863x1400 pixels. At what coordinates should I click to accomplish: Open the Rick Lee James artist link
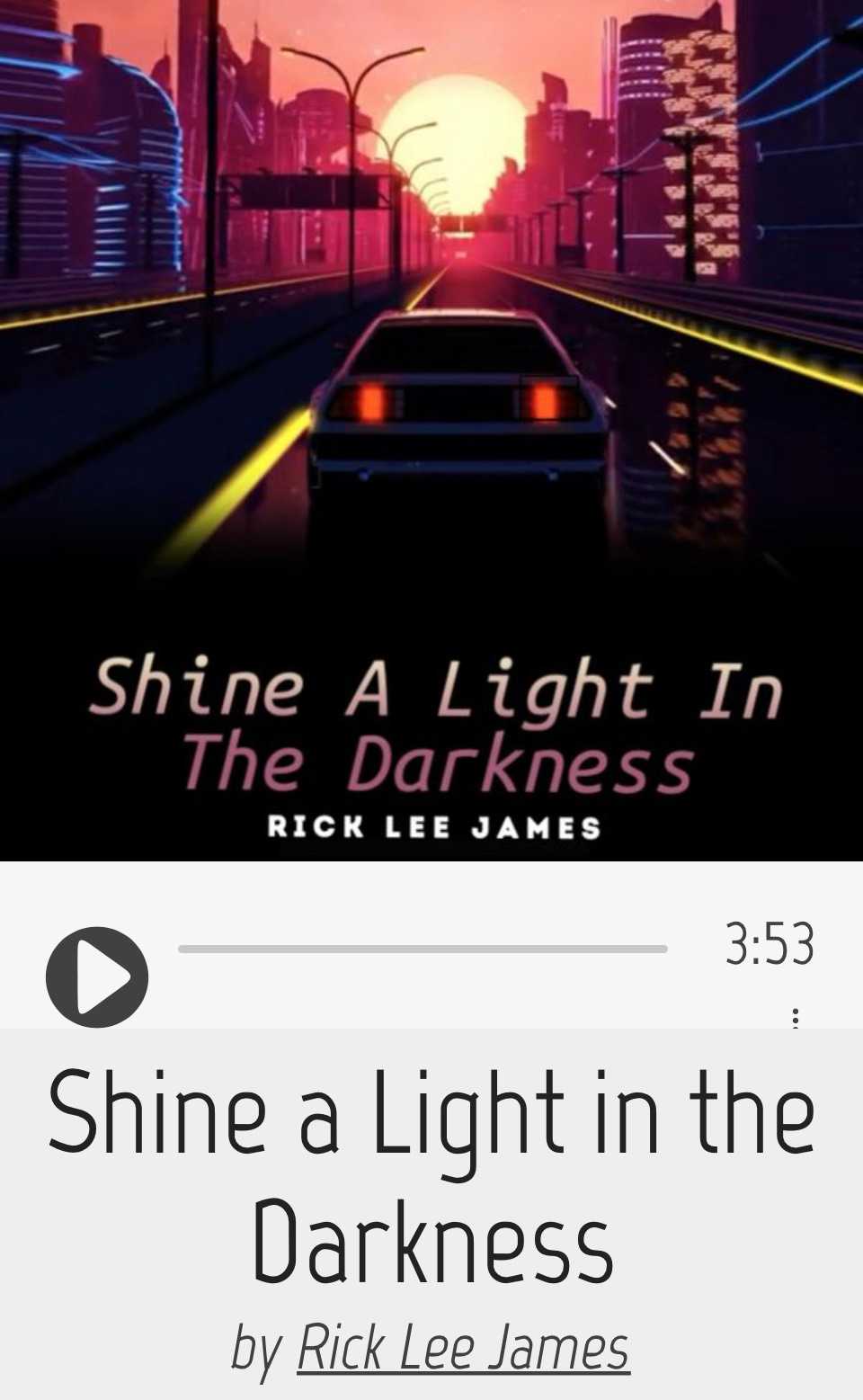pos(463,1347)
